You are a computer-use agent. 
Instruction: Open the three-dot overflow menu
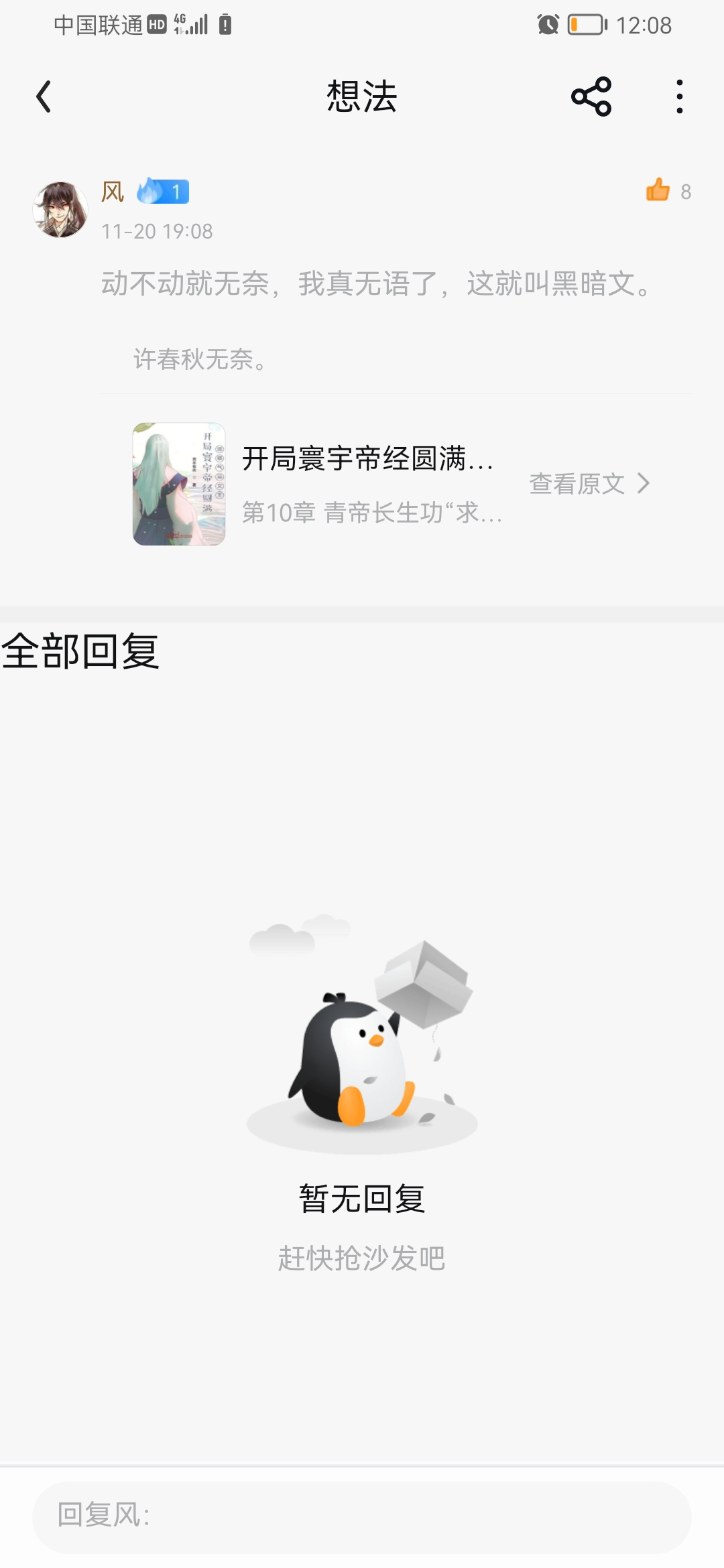click(x=680, y=96)
